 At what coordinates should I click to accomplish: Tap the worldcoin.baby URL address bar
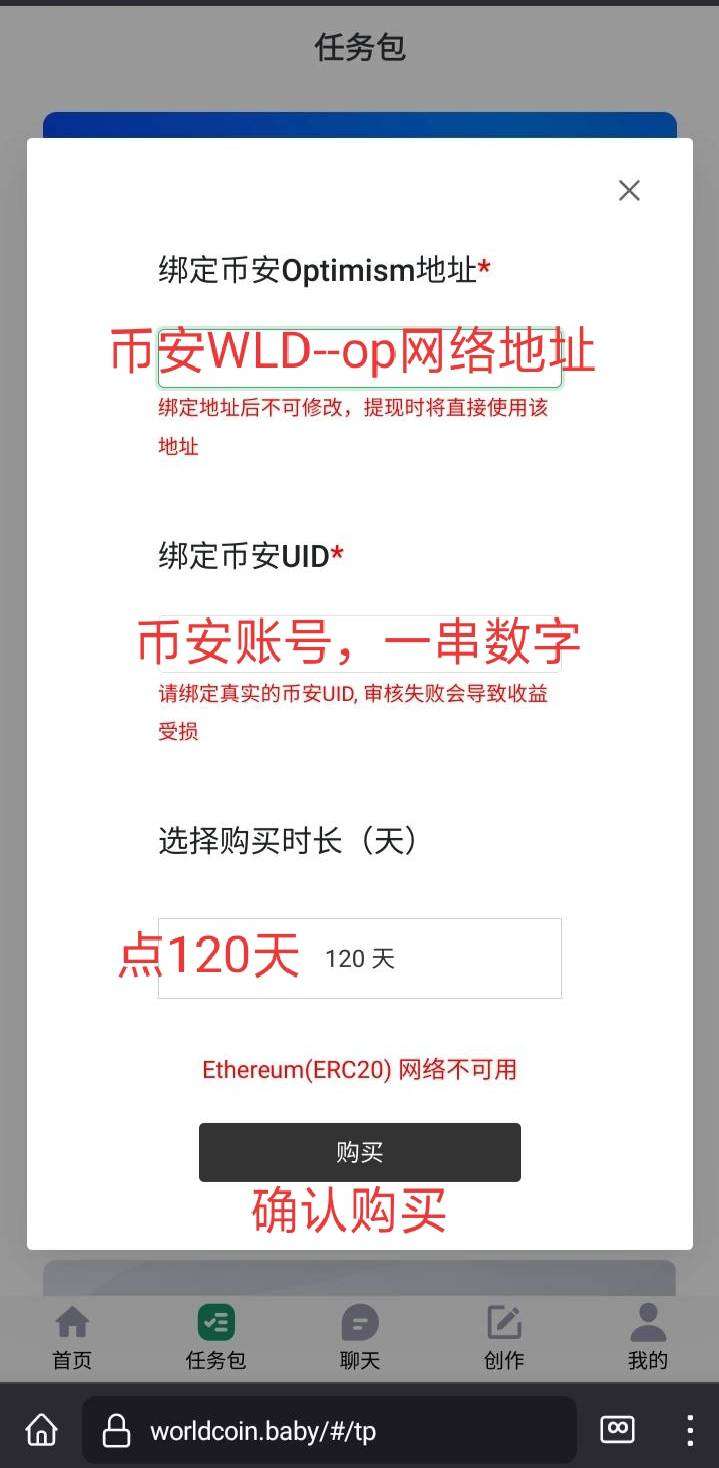tap(329, 1430)
